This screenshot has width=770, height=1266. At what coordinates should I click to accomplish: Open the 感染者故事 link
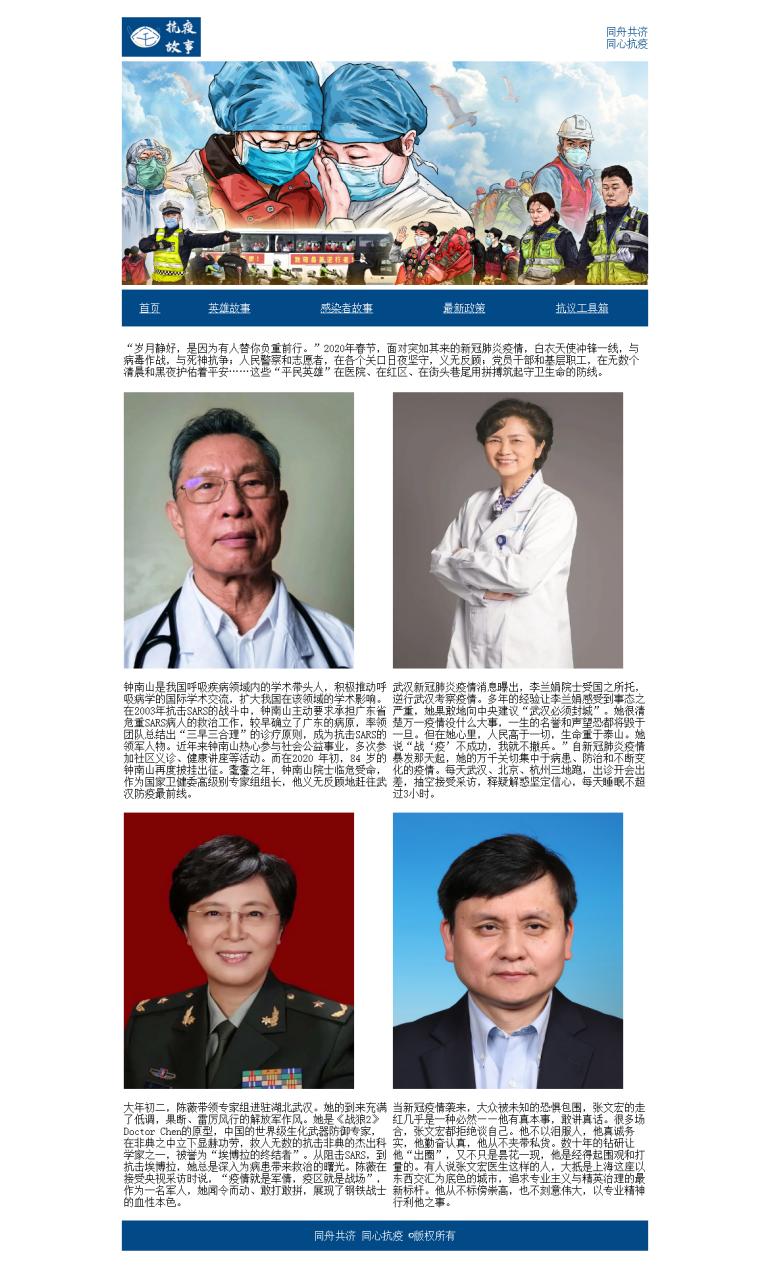coord(346,308)
